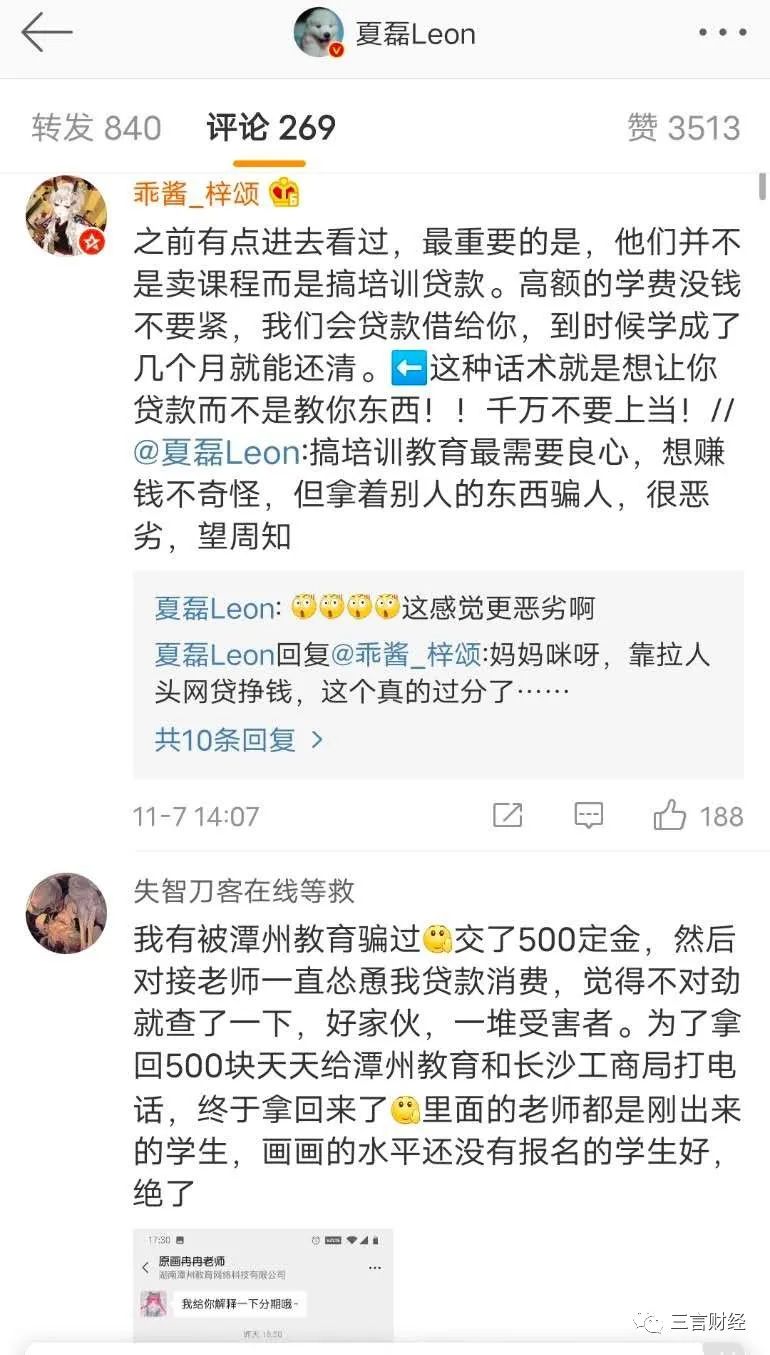The height and width of the screenshot is (1355, 770).
Task: Select the 评论 269 tab
Action: pos(271,127)
